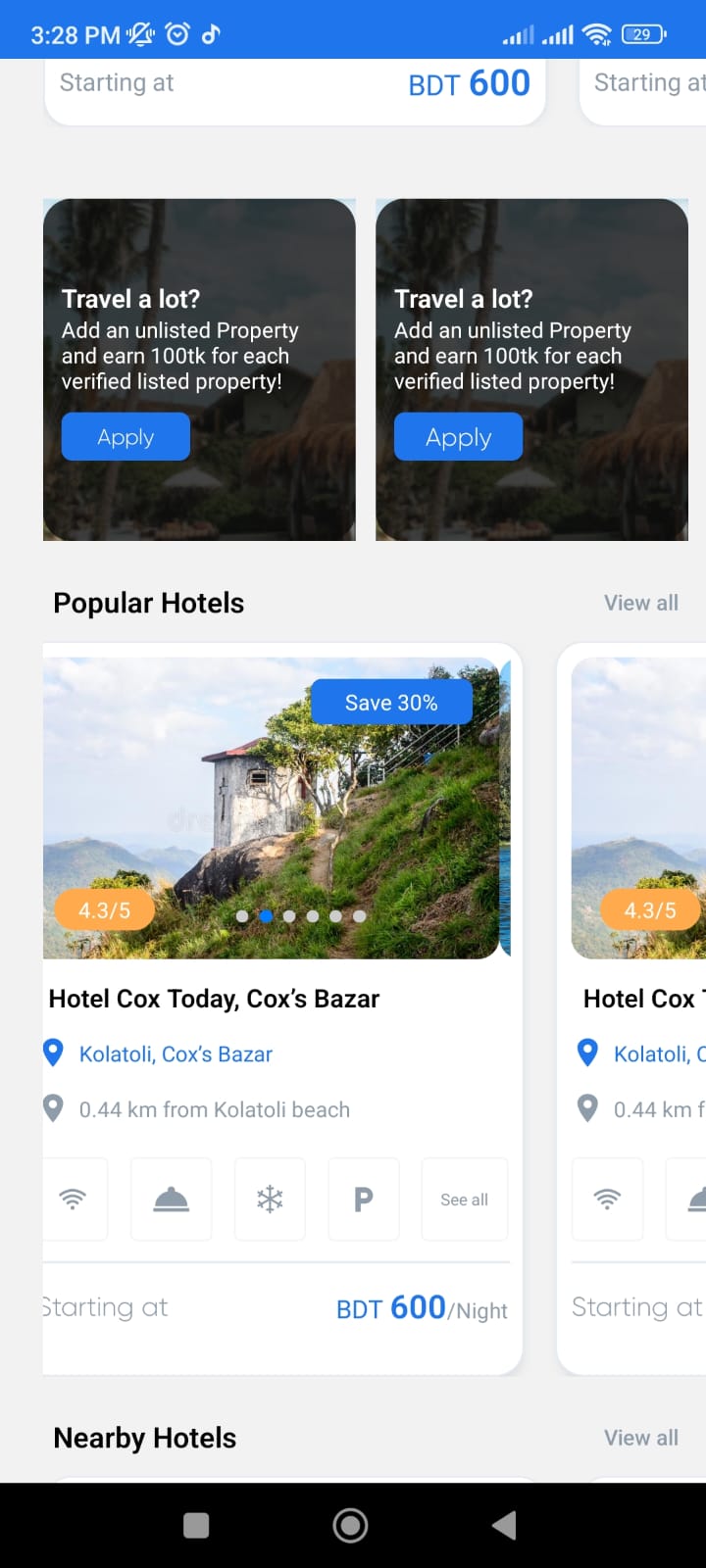Go to the home screen via the system home button
The width and height of the screenshot is (706, 1568).
pos(350,1525)
